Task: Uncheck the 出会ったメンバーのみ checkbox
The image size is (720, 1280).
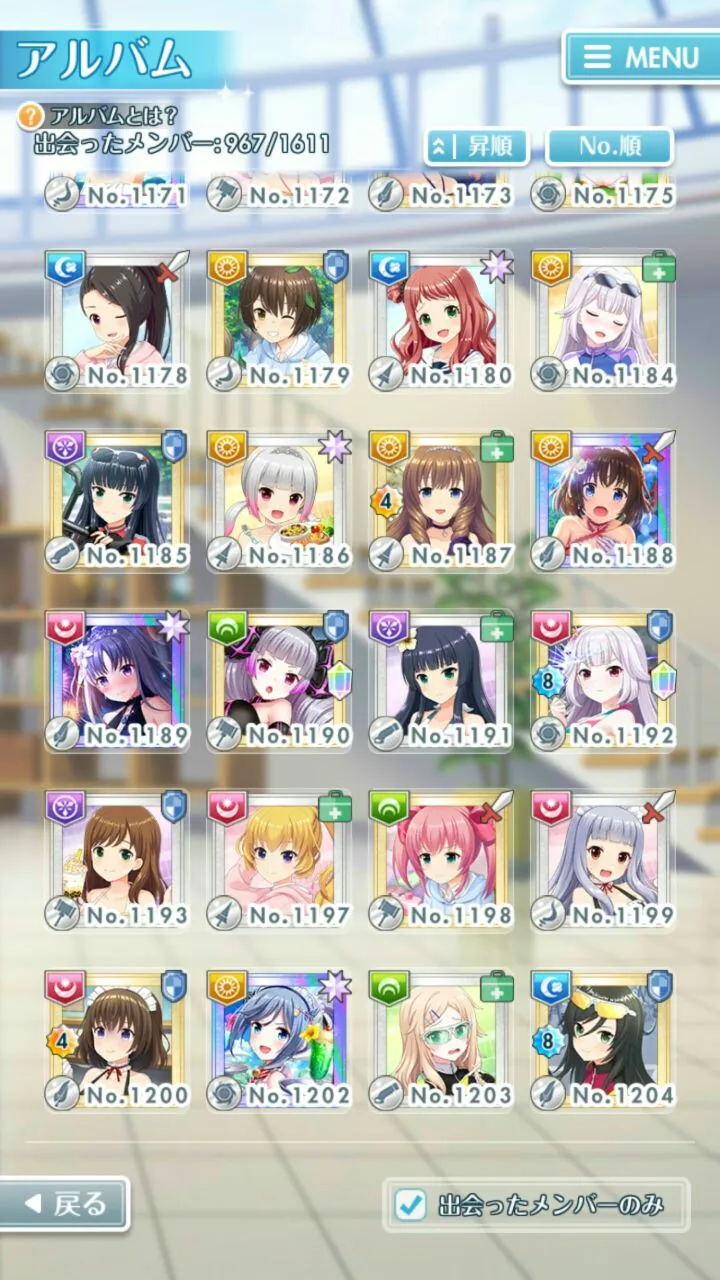Action: (410, 1205)
